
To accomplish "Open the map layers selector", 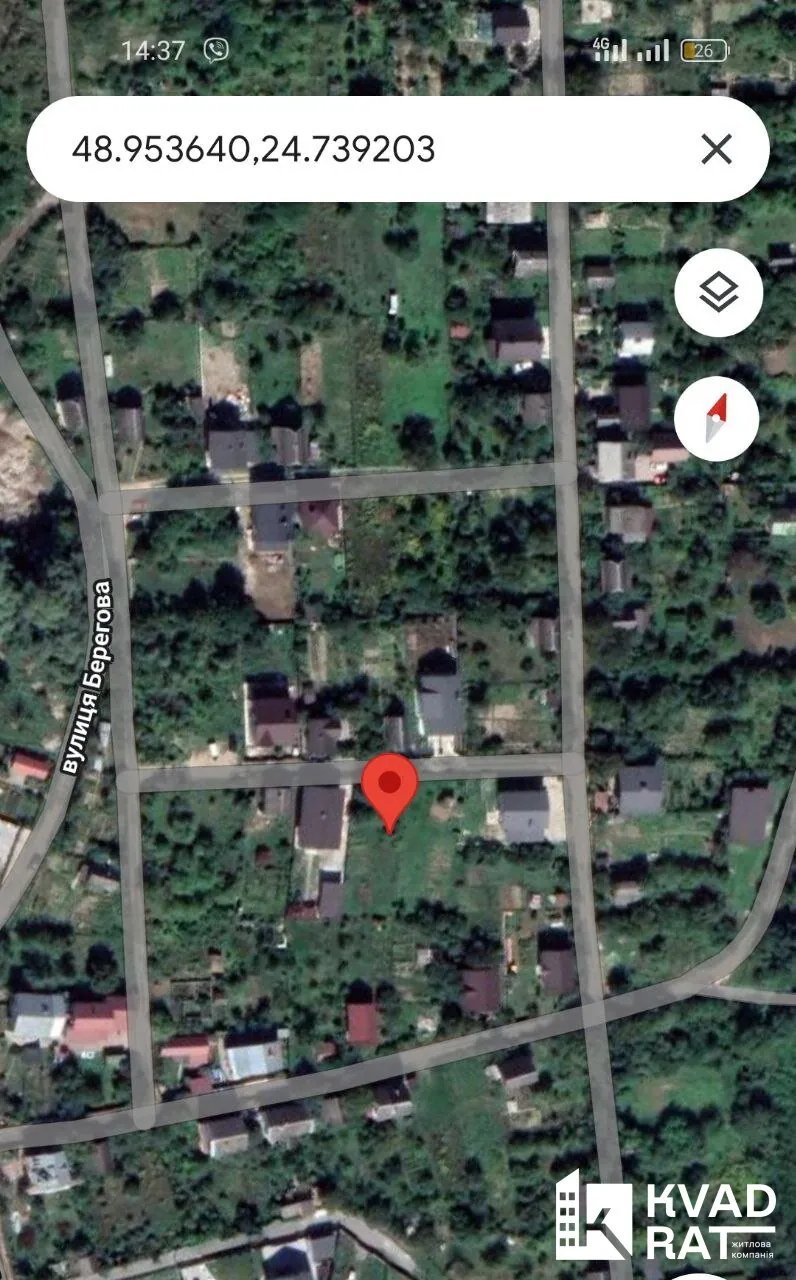I will 718,293.
